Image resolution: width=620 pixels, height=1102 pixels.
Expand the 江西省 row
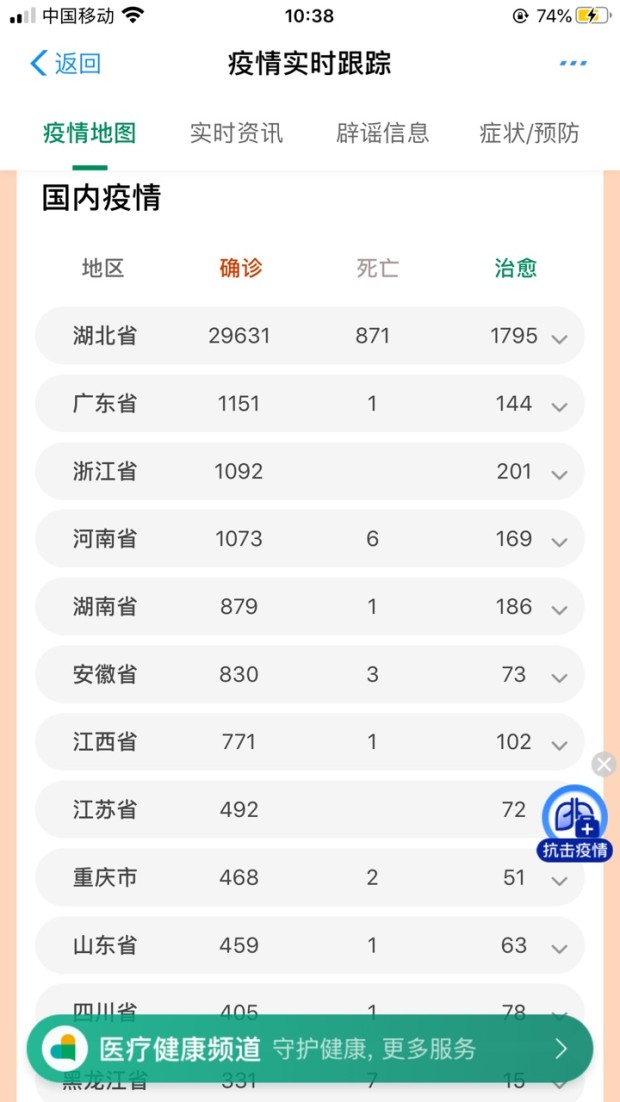coord(559,745)
